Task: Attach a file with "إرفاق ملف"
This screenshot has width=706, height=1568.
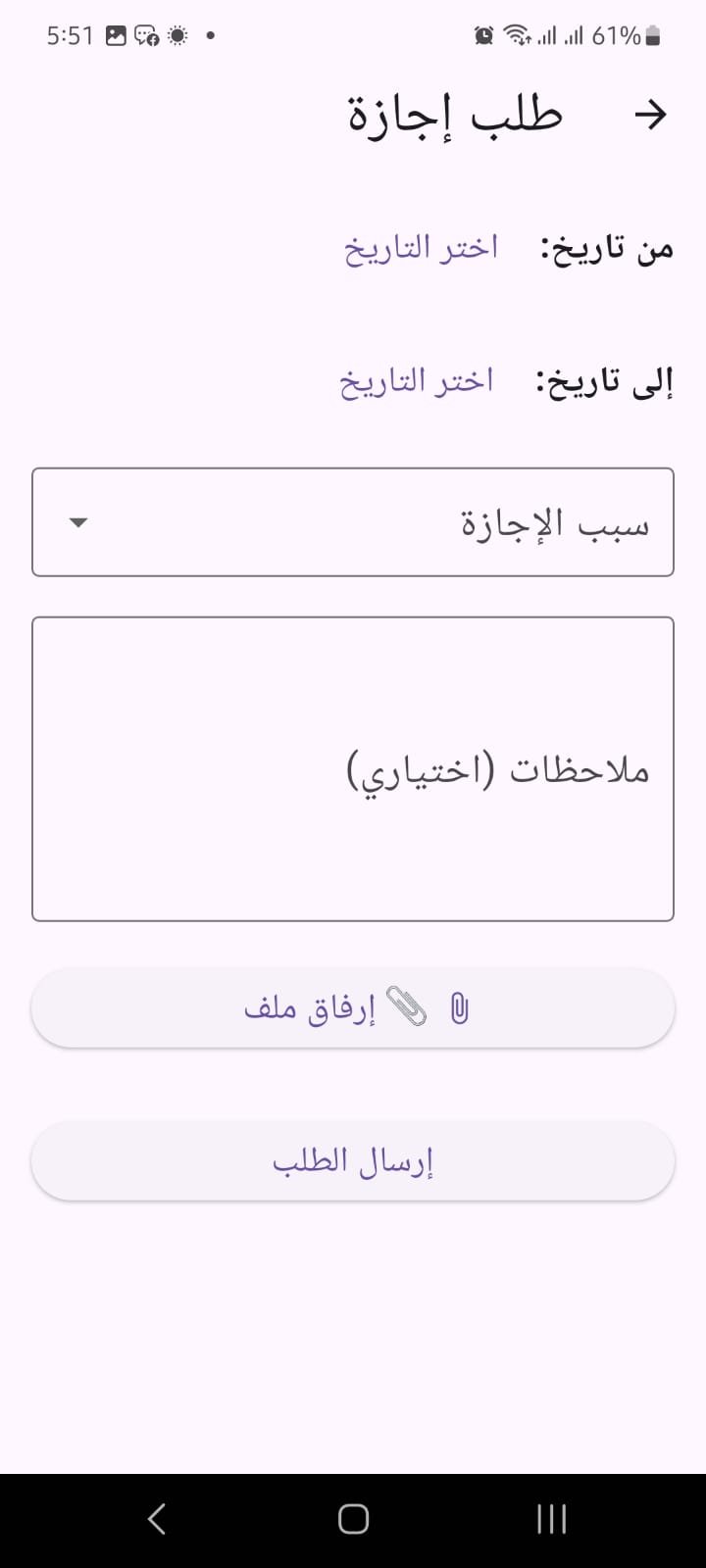Action: [353, 1008]
